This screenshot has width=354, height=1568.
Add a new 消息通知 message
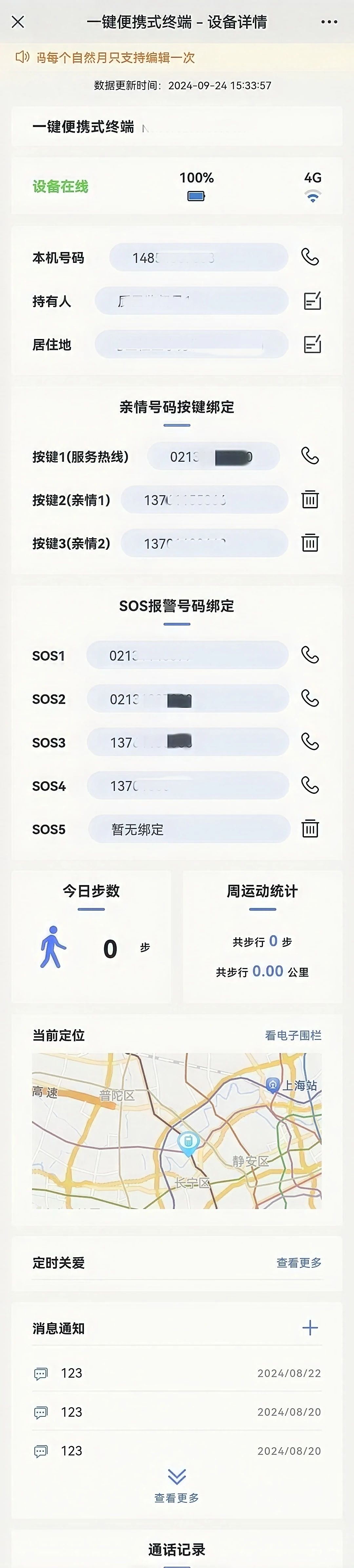click(310, 1328)
